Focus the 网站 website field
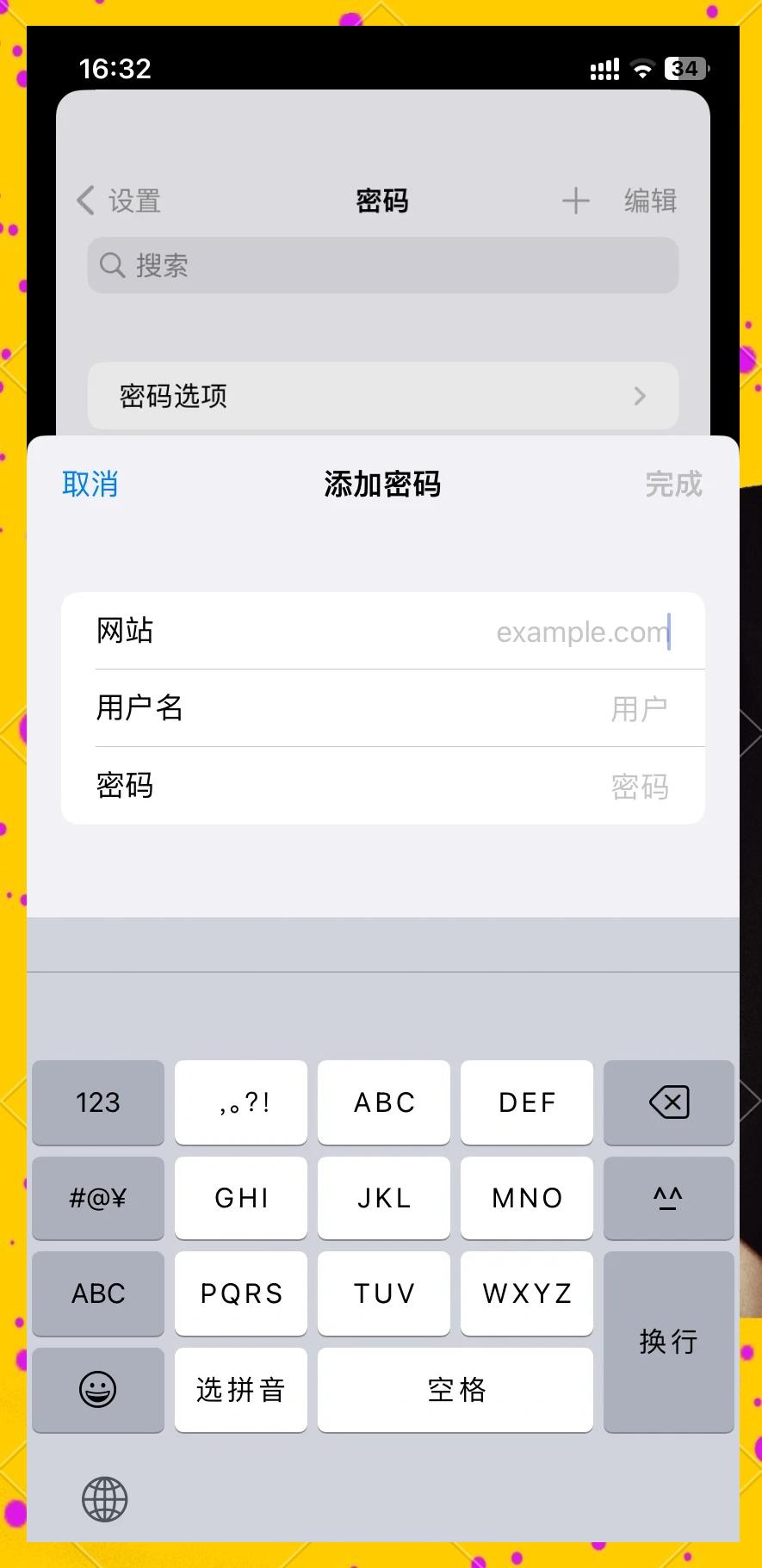Screen dimensions: 762x1568 383,631
